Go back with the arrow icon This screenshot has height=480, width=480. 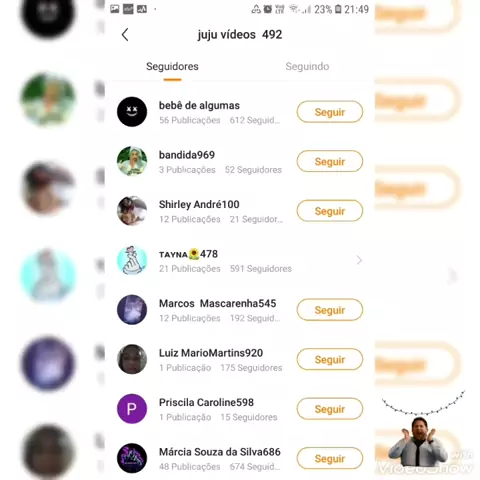(125, 35)
